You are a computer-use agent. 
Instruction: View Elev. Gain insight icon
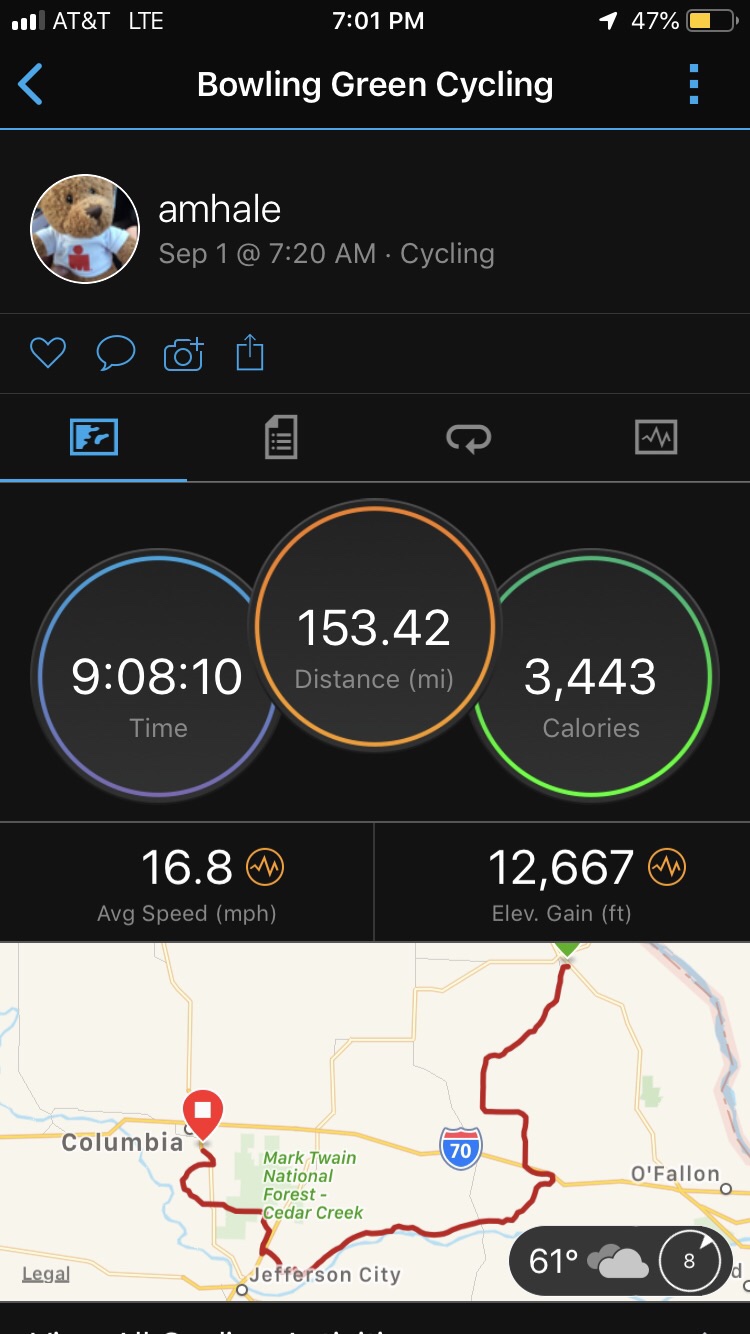667,867
